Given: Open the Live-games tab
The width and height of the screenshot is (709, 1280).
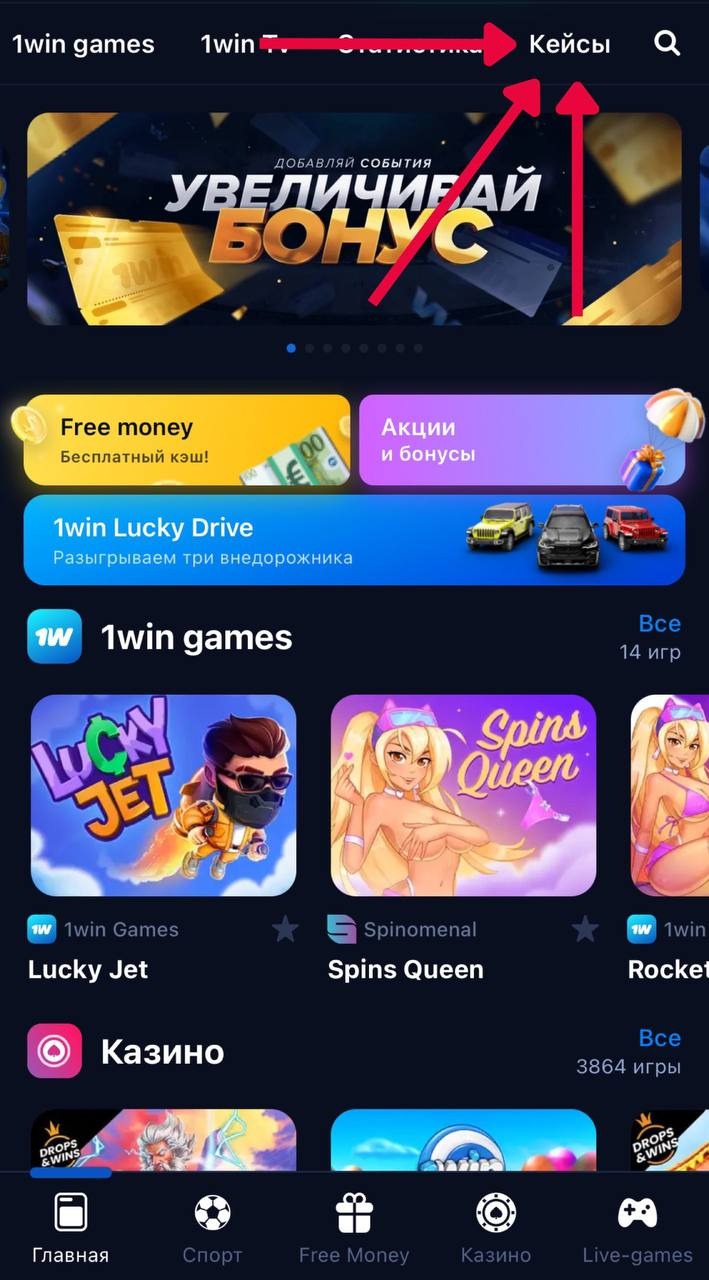Looking at the screenshot, I should pos(637,1228).
